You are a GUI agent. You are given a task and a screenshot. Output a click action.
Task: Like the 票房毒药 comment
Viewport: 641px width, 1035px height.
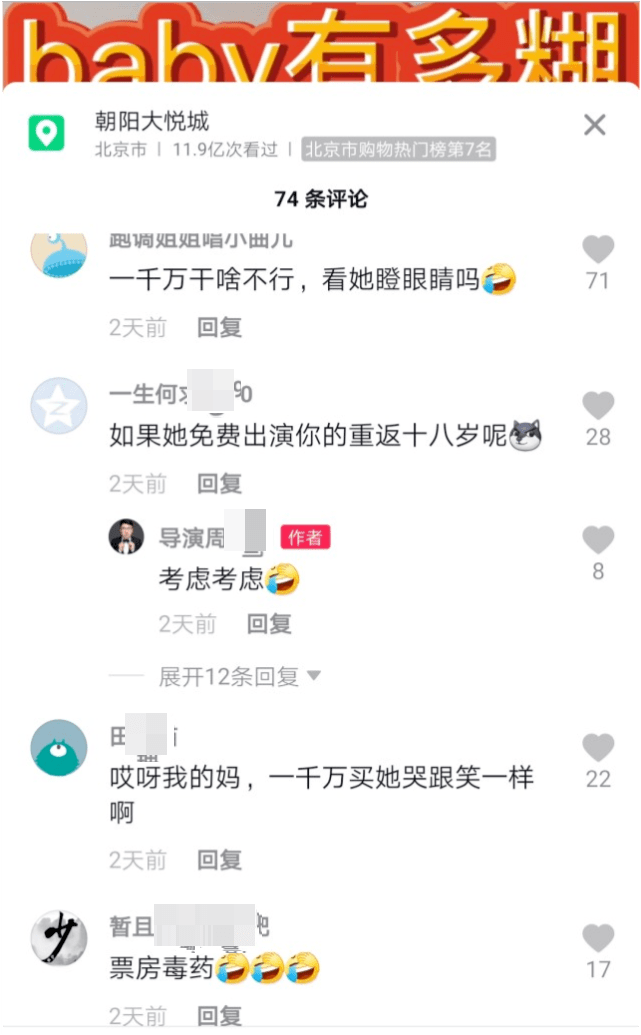[598, 938]
